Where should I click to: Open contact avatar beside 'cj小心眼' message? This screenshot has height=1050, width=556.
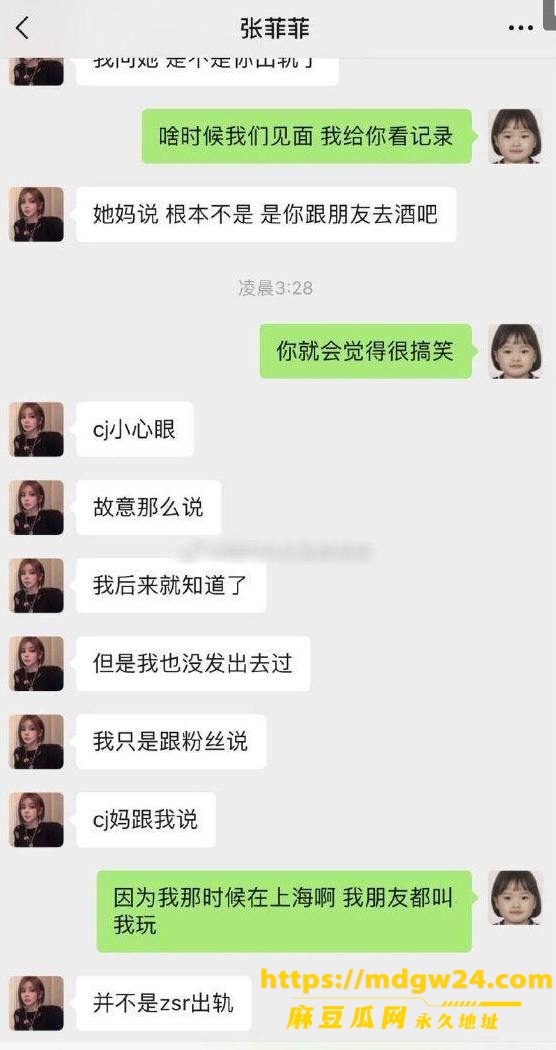36,429
